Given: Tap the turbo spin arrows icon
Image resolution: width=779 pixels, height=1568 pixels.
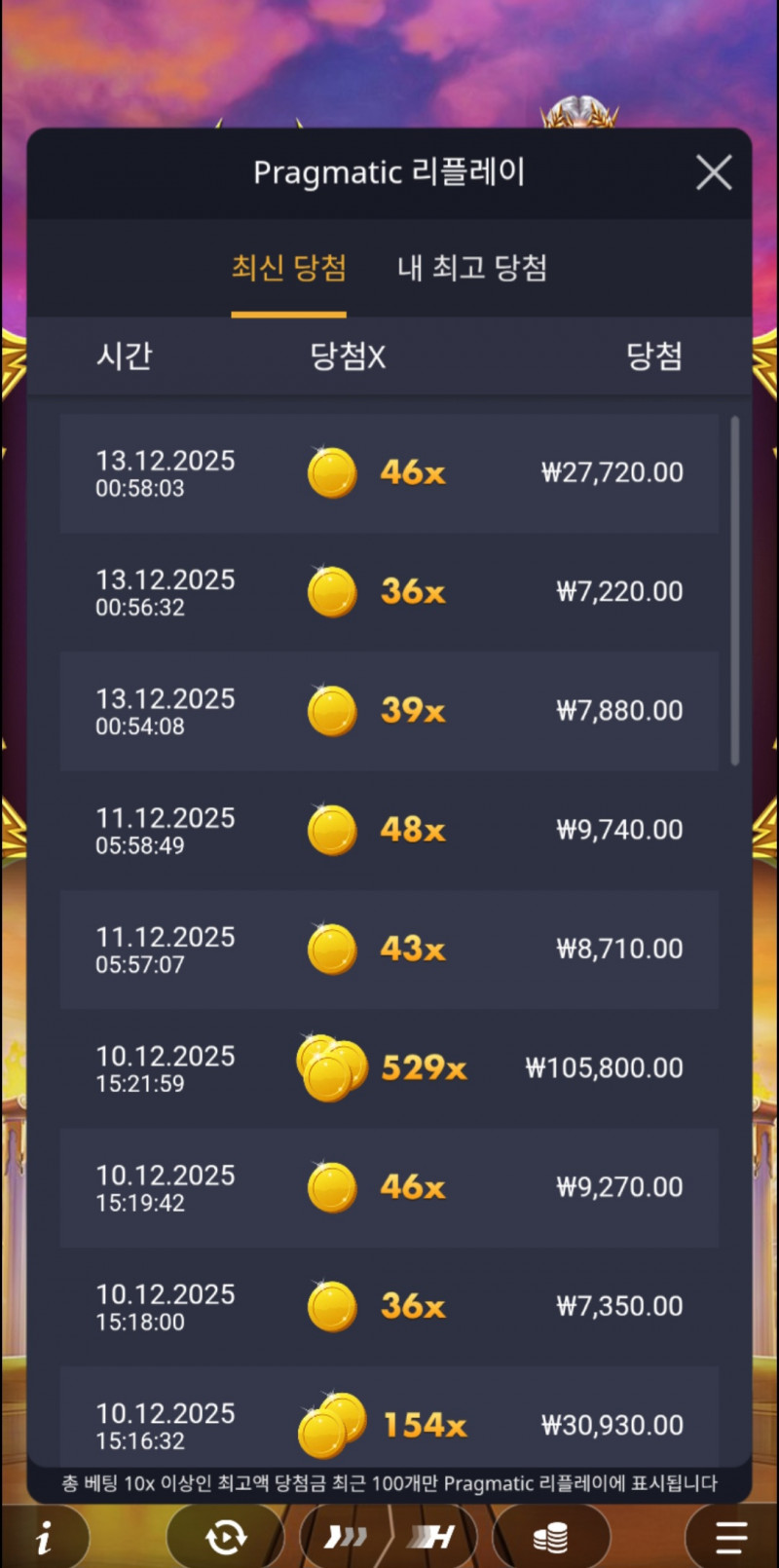Looking at the screenshot, I should coord(346,1538).
